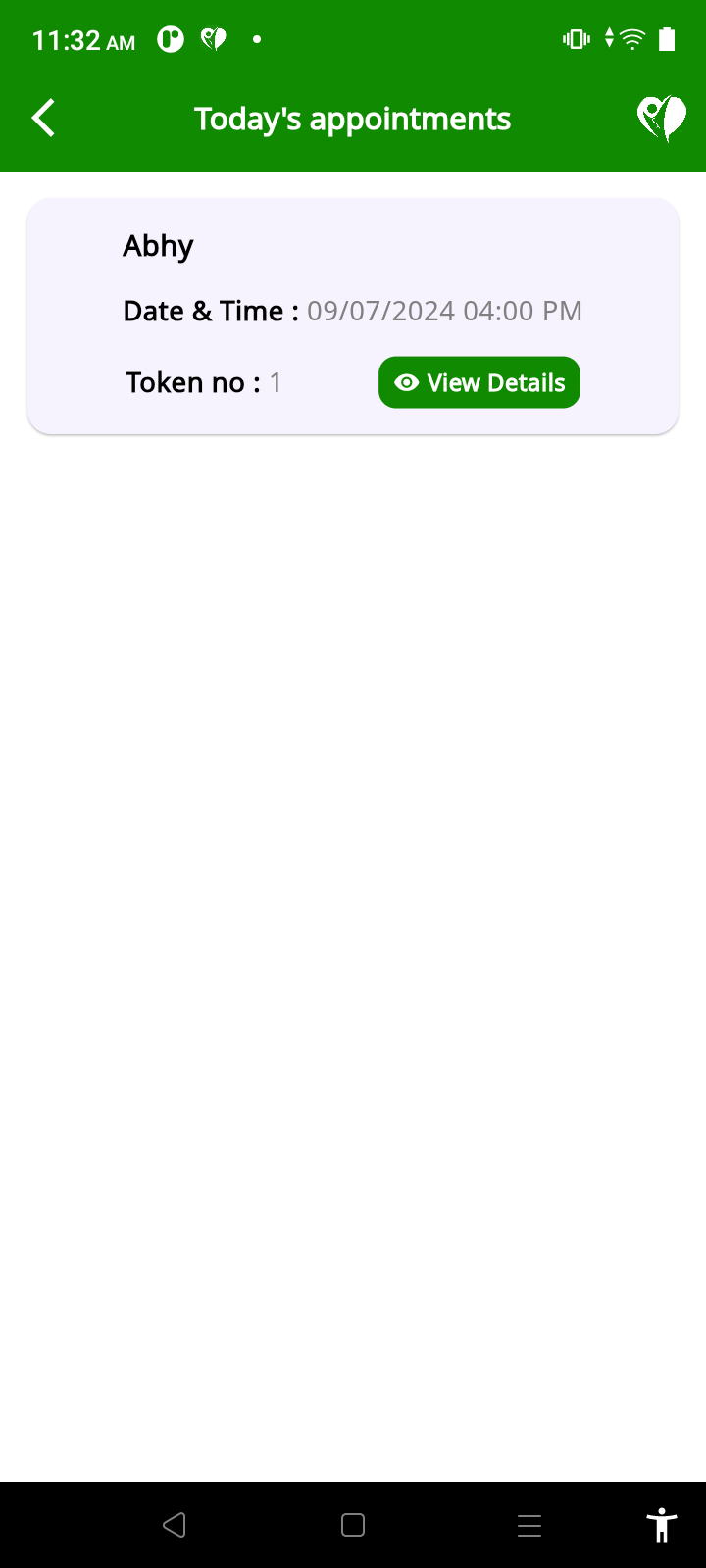View details of Abhy's appointment
The image size is (706, 1568).
(479, 382)
